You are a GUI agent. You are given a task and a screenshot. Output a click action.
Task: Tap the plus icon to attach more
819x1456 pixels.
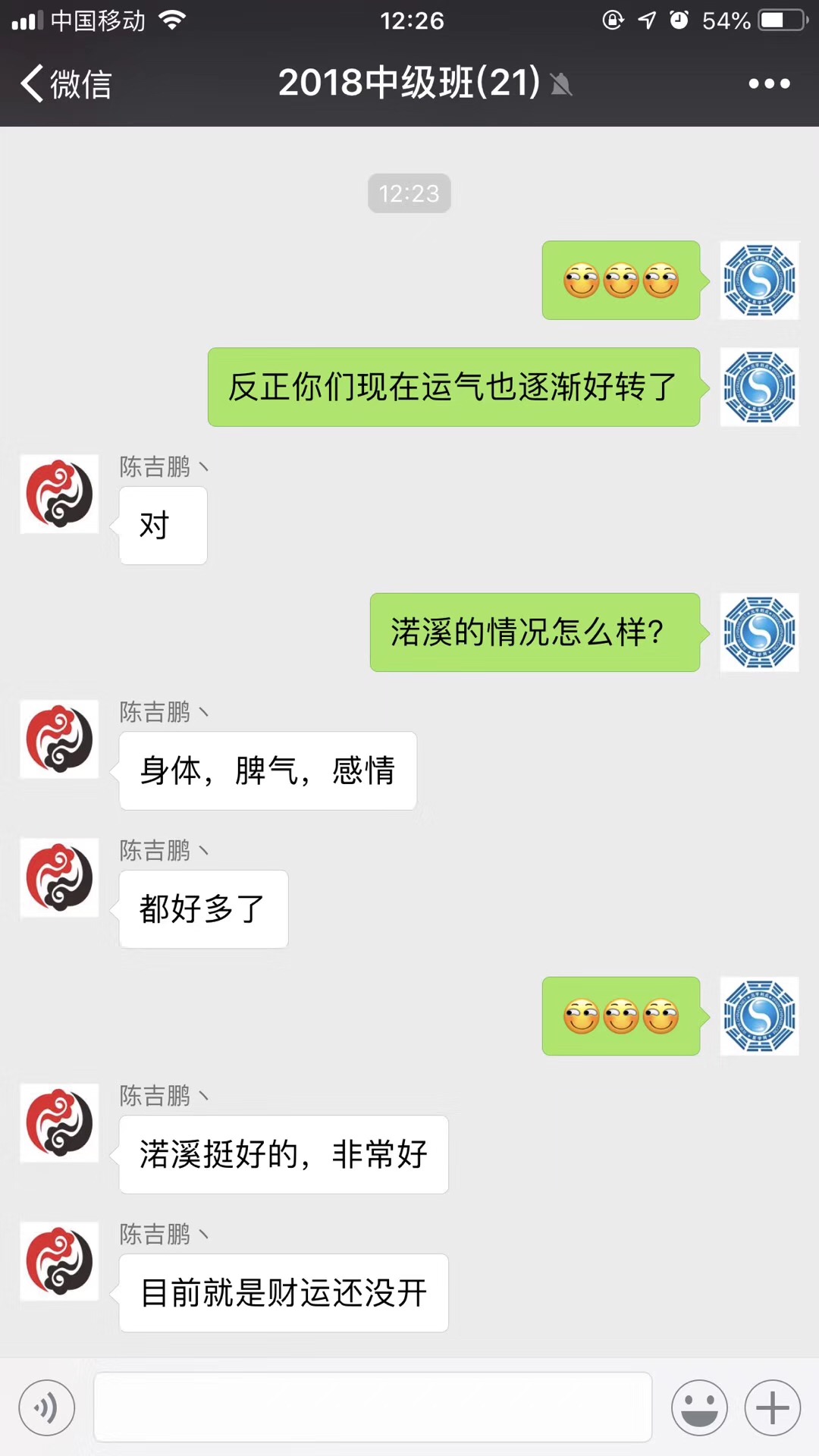(x=771, y=1407)
